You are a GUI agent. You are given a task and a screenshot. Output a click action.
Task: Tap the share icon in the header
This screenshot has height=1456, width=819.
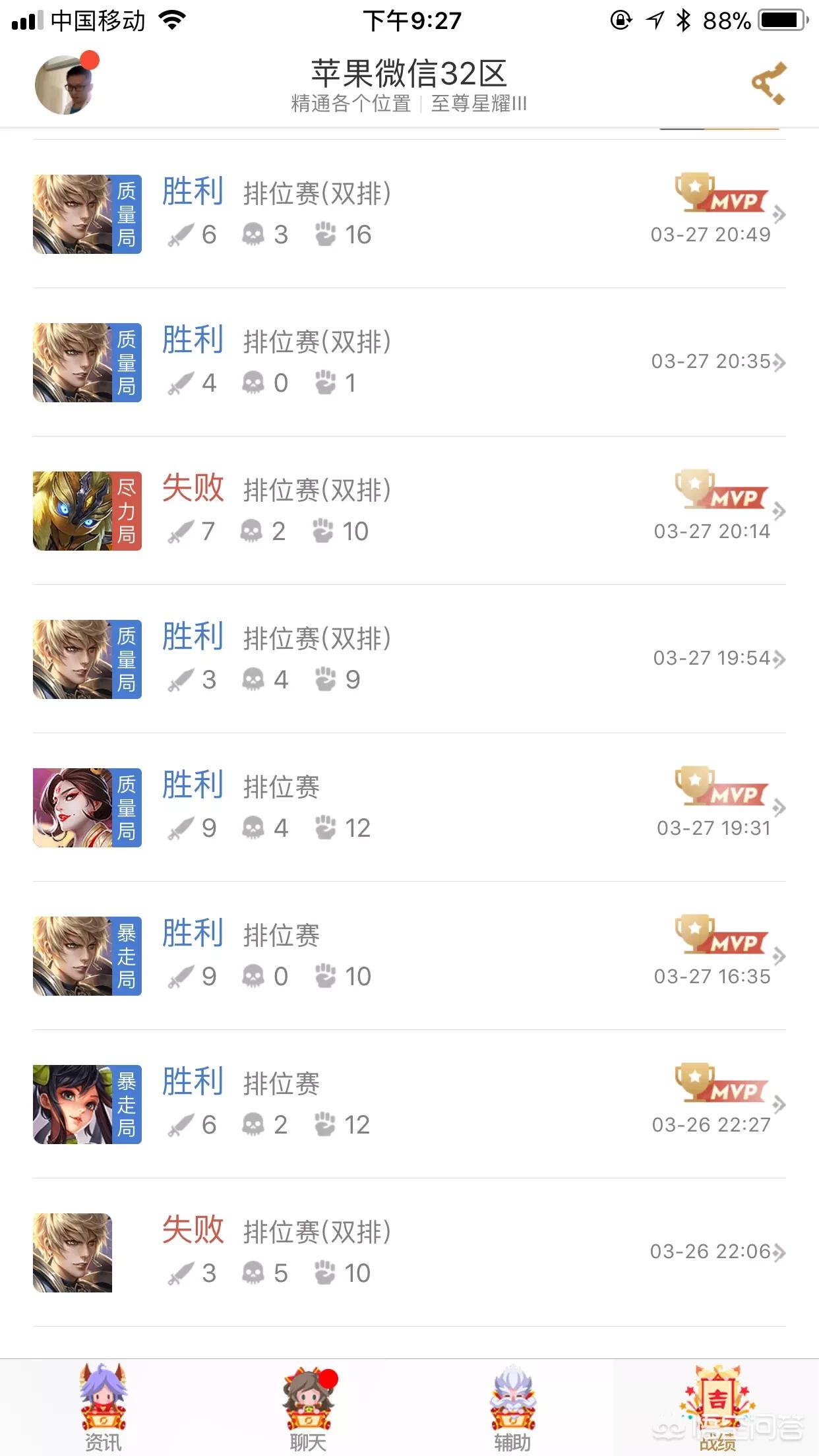(769, 83)
